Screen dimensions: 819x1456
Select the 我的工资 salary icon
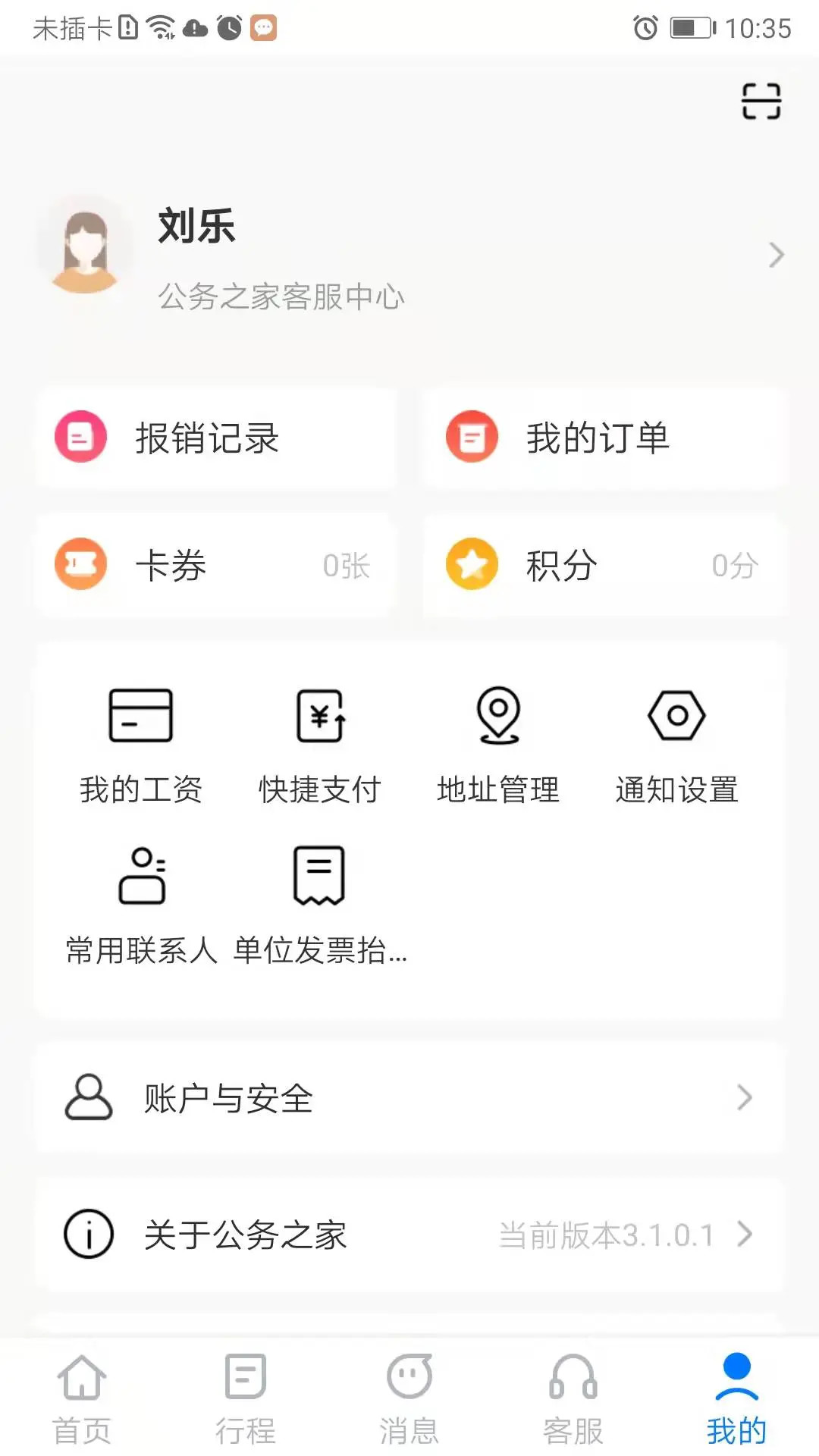[x=141, y=717]
